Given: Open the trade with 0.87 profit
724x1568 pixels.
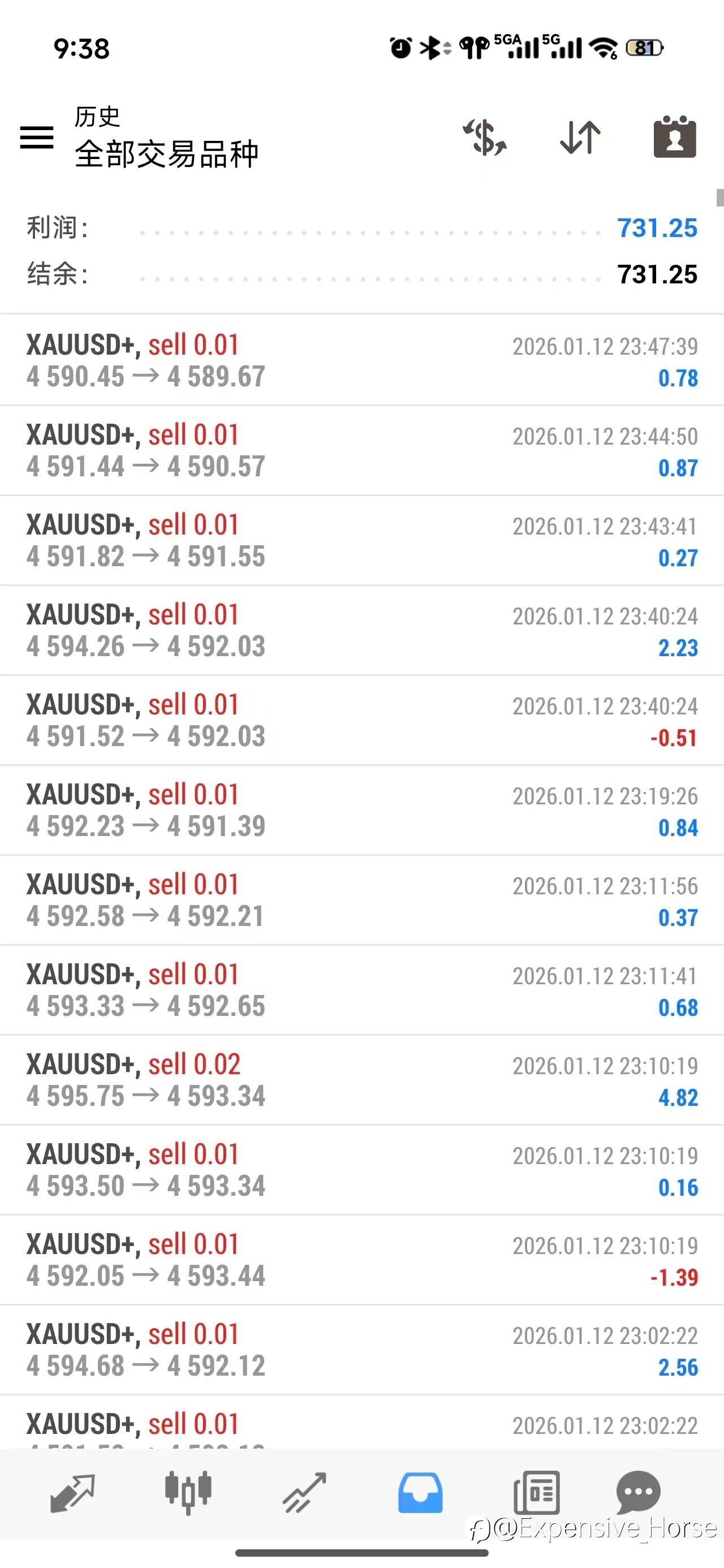Looking at the screenshot, I should click(361, 450).
